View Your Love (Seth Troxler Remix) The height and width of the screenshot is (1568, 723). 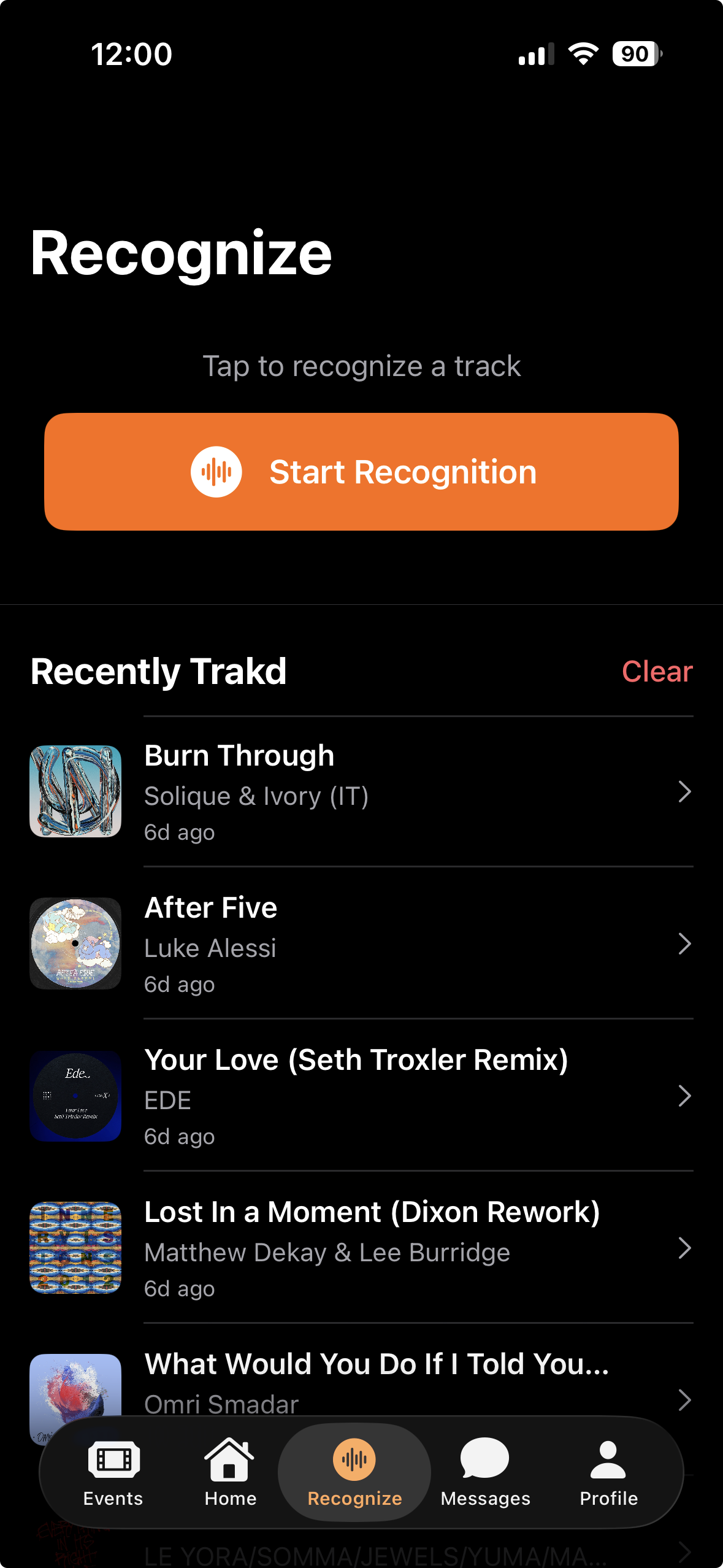361,1096
